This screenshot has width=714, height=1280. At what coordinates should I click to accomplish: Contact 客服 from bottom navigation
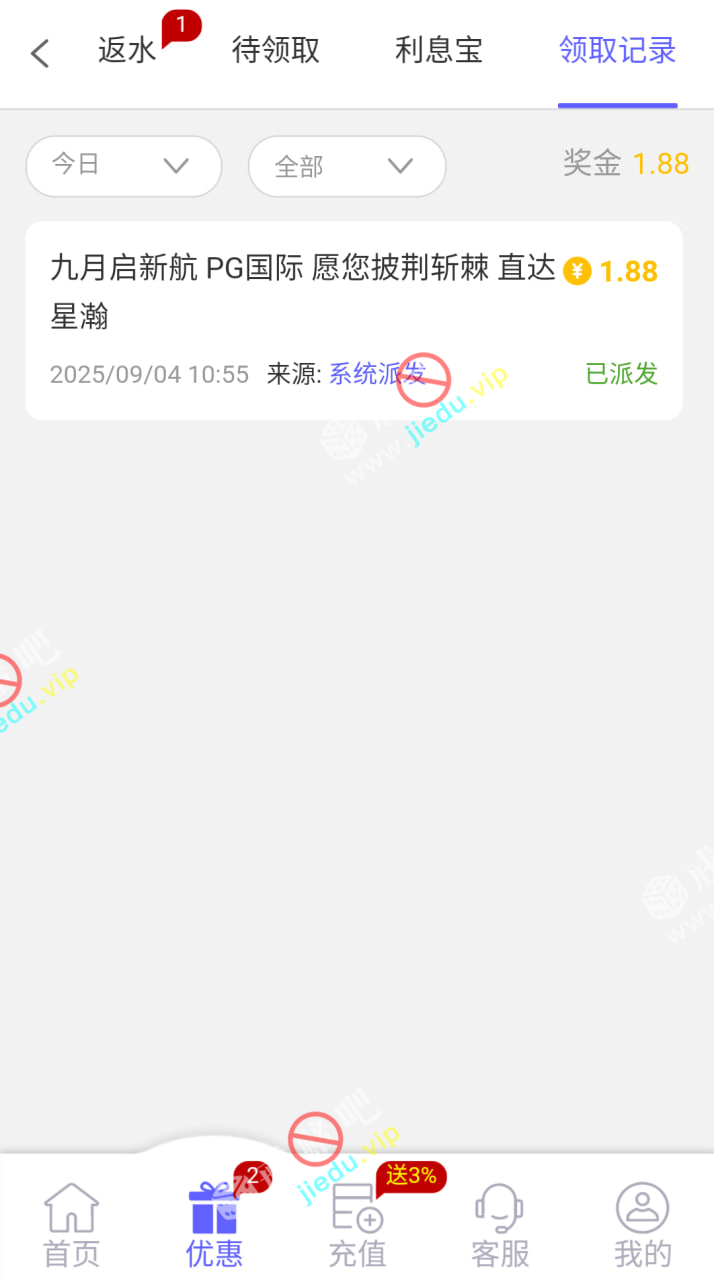click(500, 1225)
